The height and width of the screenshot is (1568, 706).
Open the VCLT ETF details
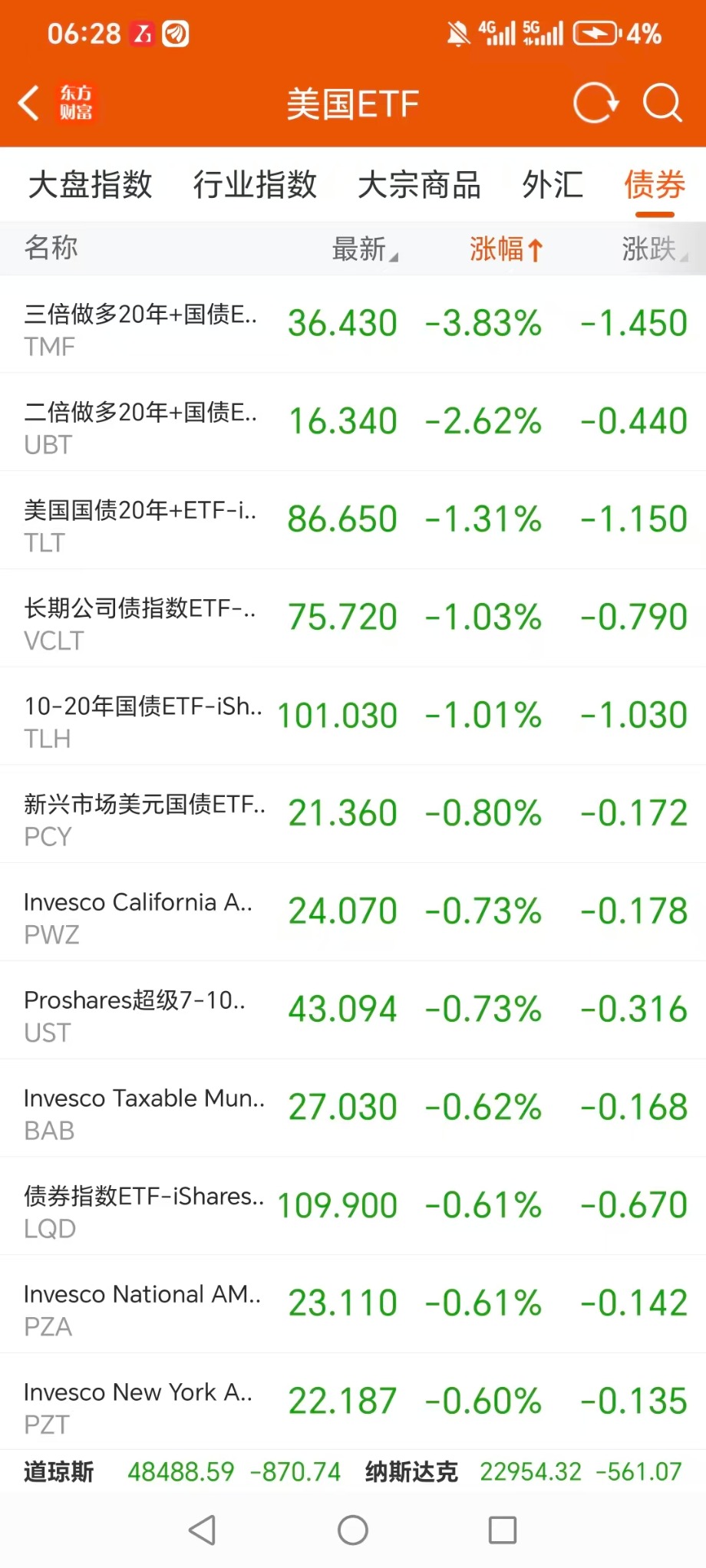pos(353,618)
